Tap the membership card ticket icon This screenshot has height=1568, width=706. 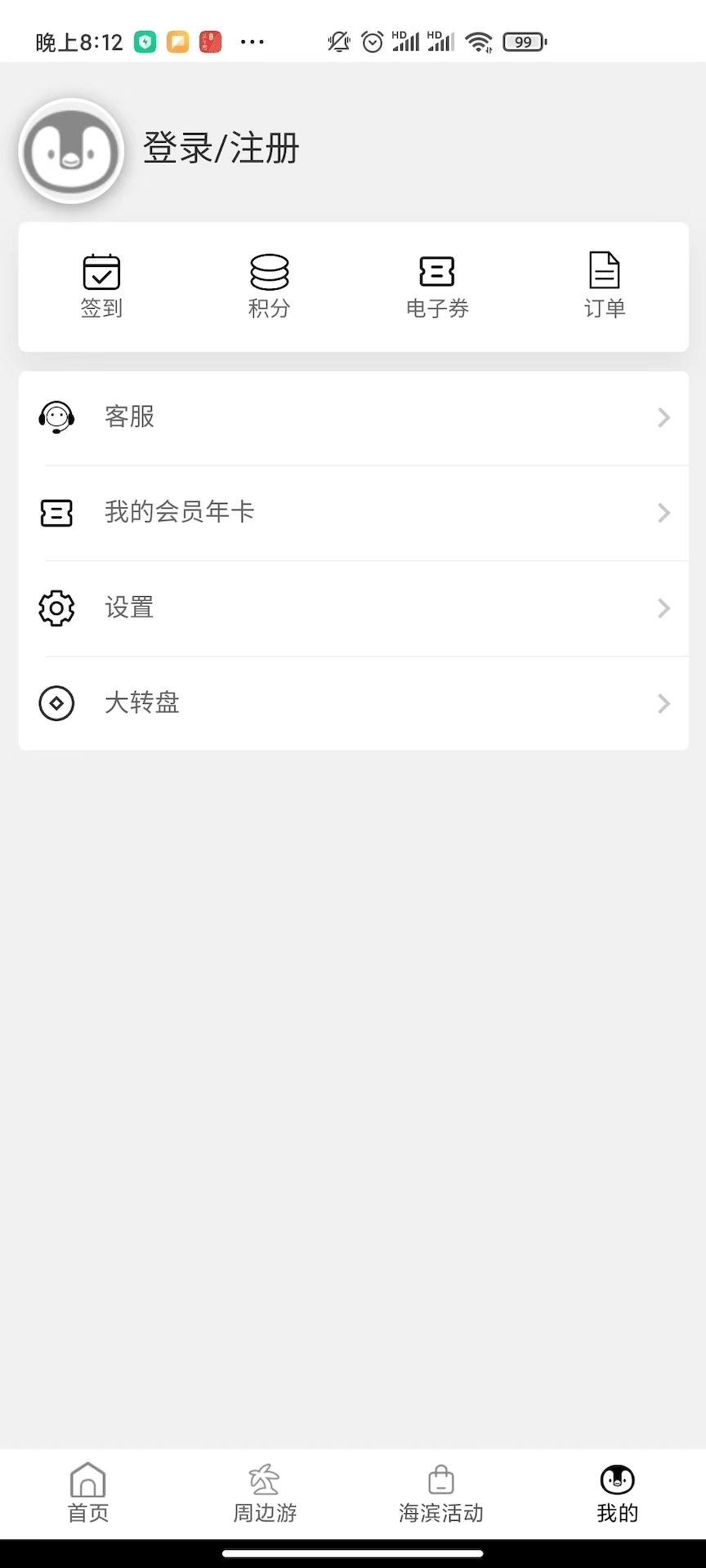[56, 513]
